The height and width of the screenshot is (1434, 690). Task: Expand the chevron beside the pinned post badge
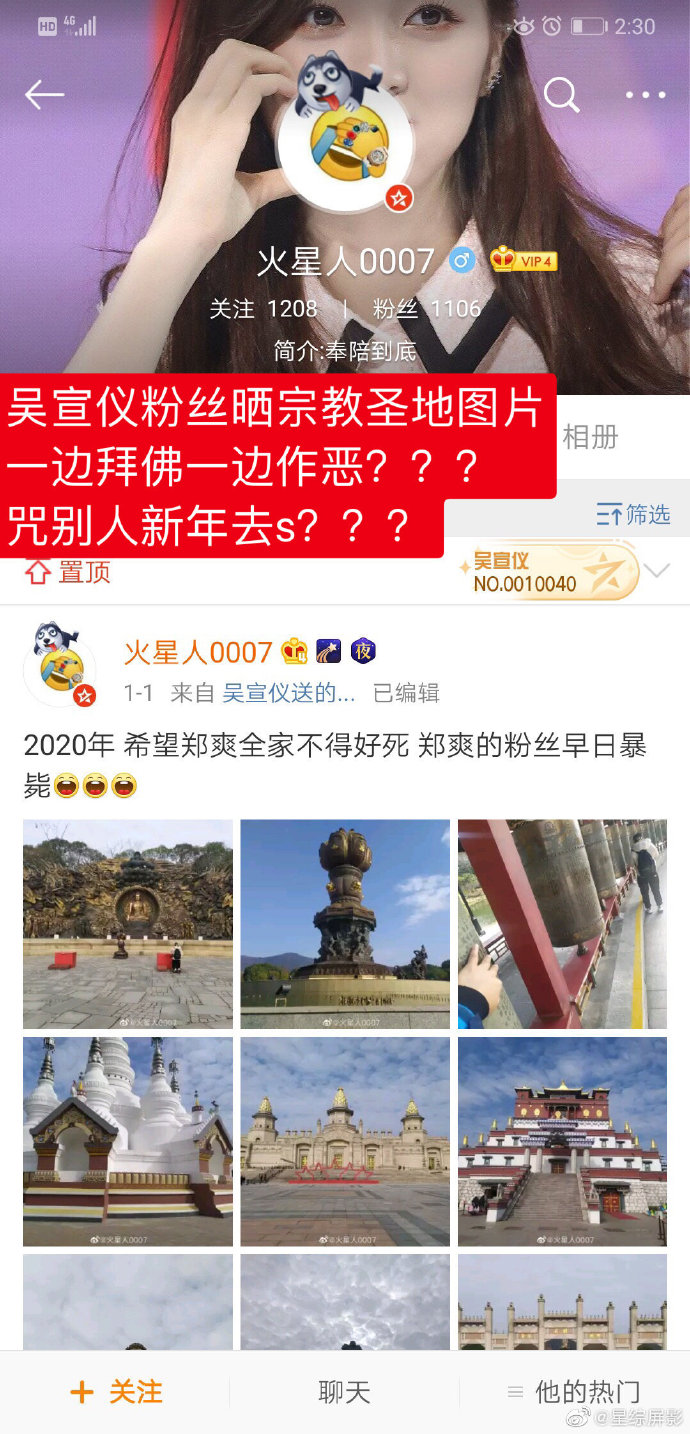pyautogui.click(x=657, y=571)
